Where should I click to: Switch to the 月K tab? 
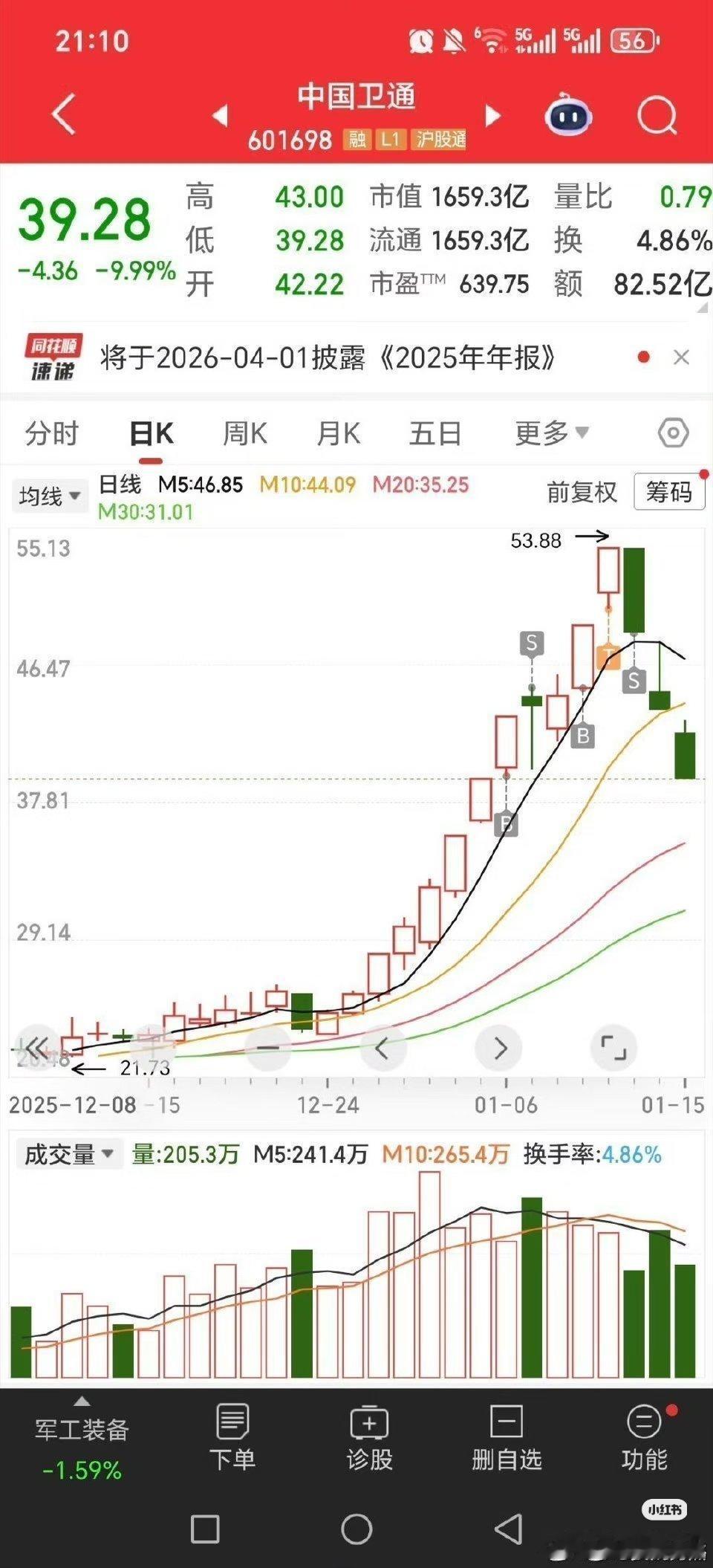[x=339, y=433]
